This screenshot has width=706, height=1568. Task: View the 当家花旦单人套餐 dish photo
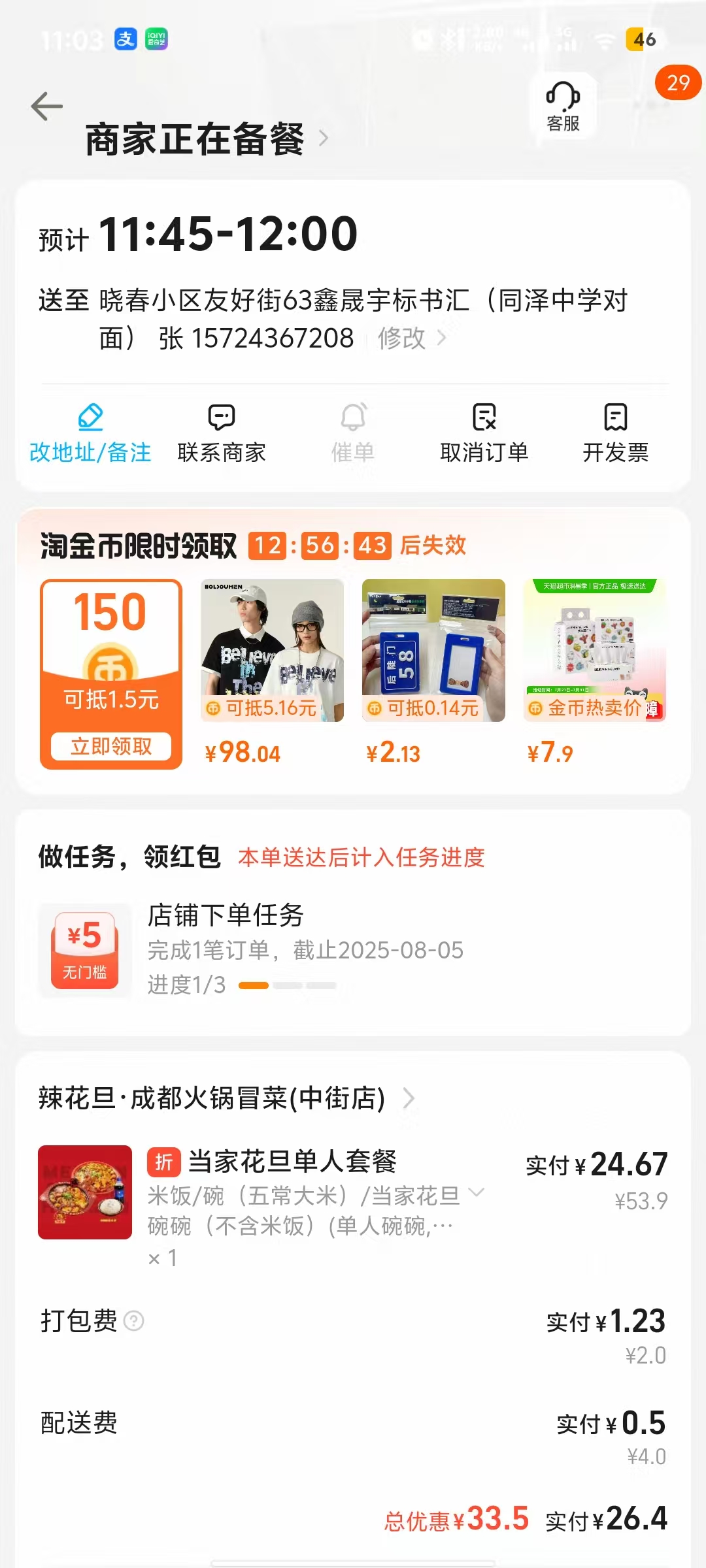[85, 1192]
